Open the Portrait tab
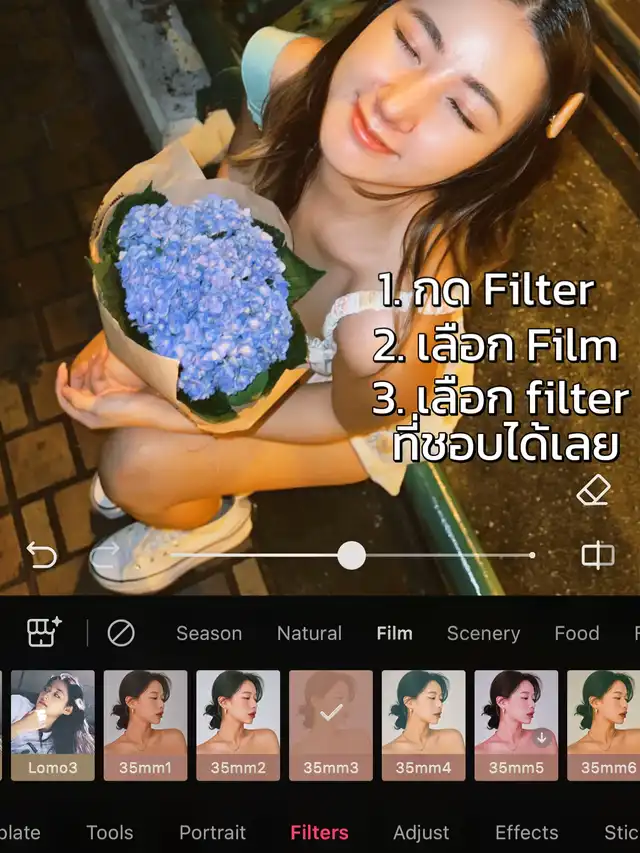Image resolution: width=640 pixels, height=853 pixels. [x=212, y=832]
